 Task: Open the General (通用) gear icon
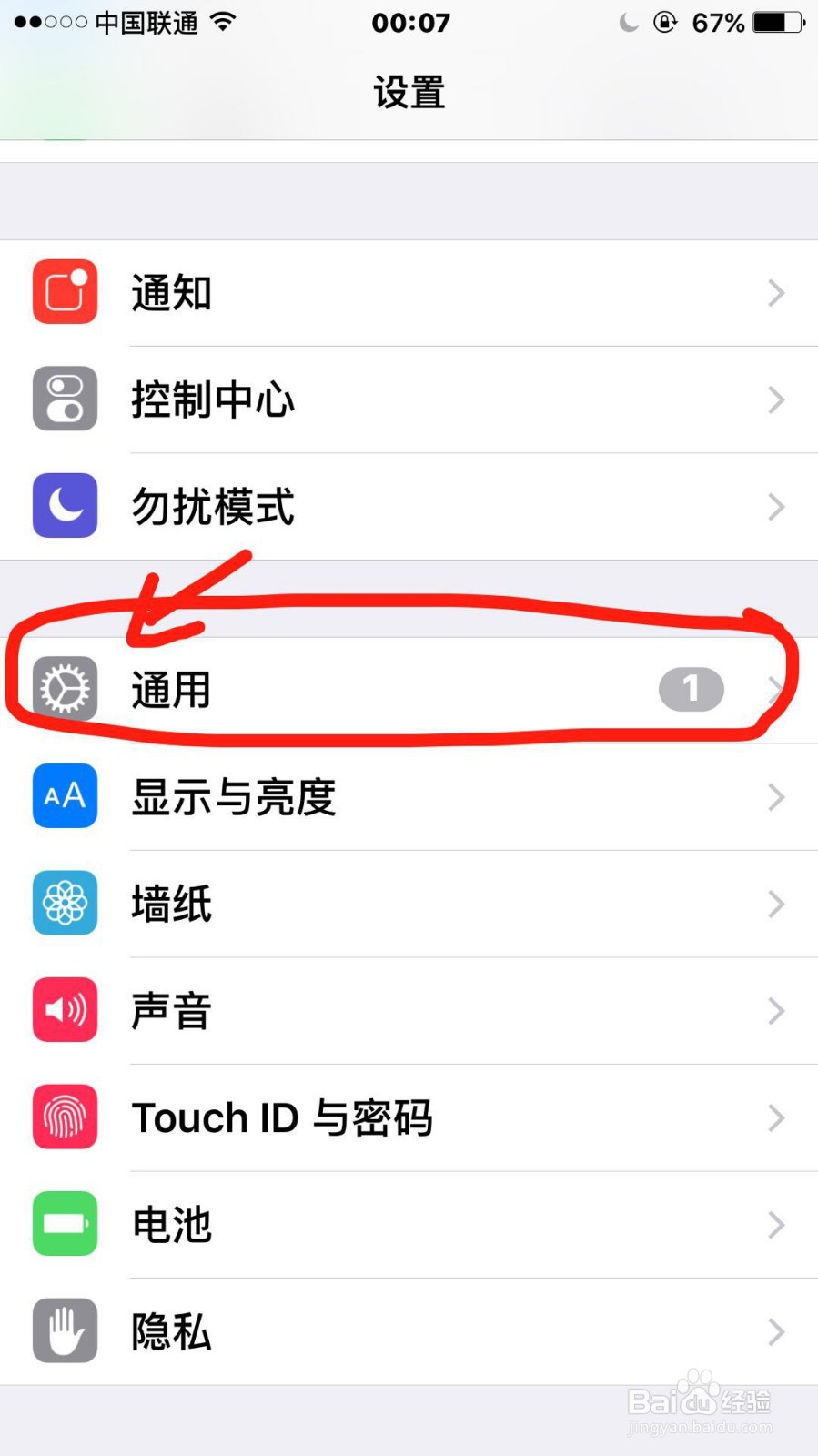coord(65,689)
